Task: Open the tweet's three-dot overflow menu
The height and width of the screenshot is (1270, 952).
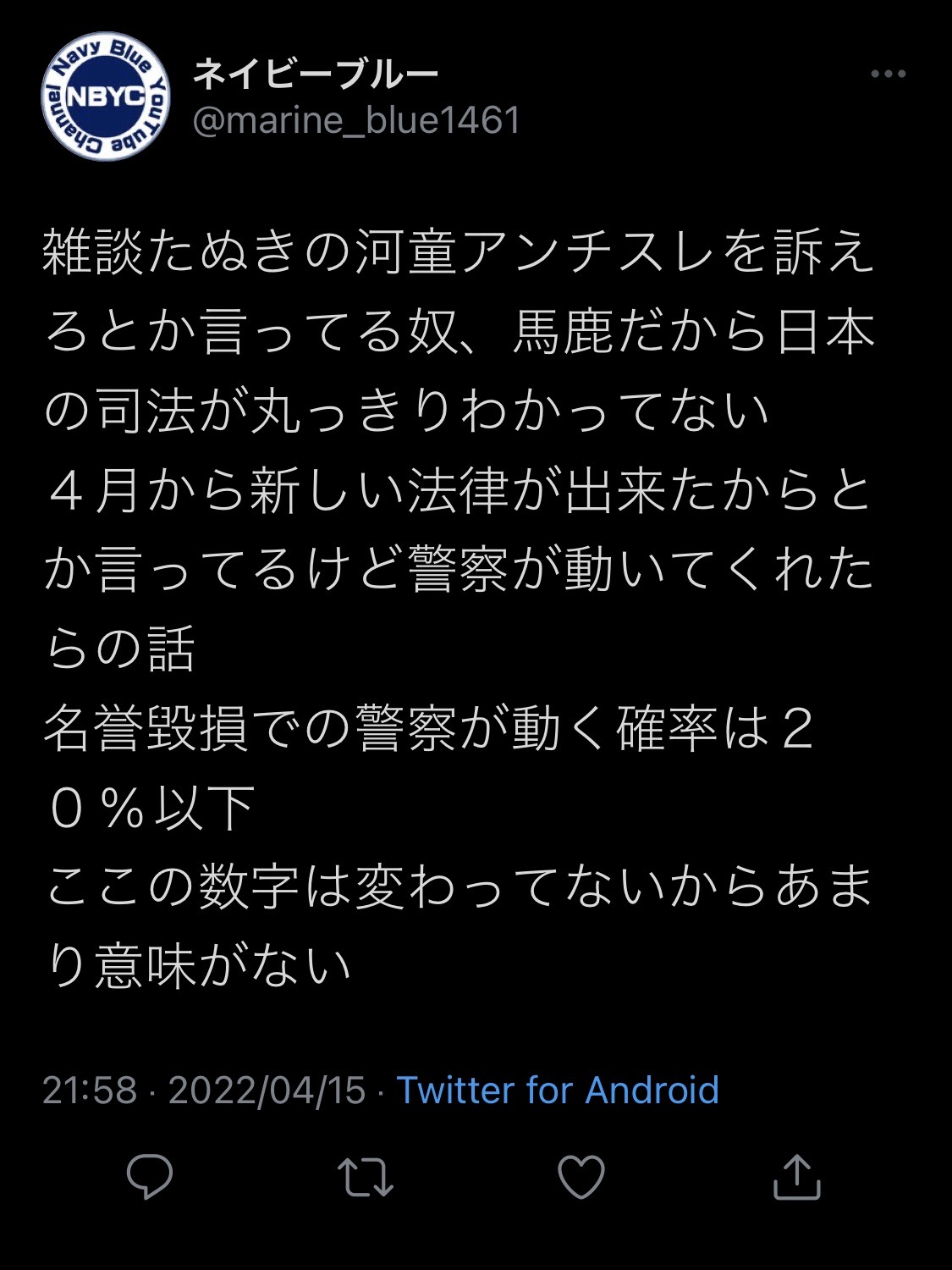Action: click(x=888, y=75)
